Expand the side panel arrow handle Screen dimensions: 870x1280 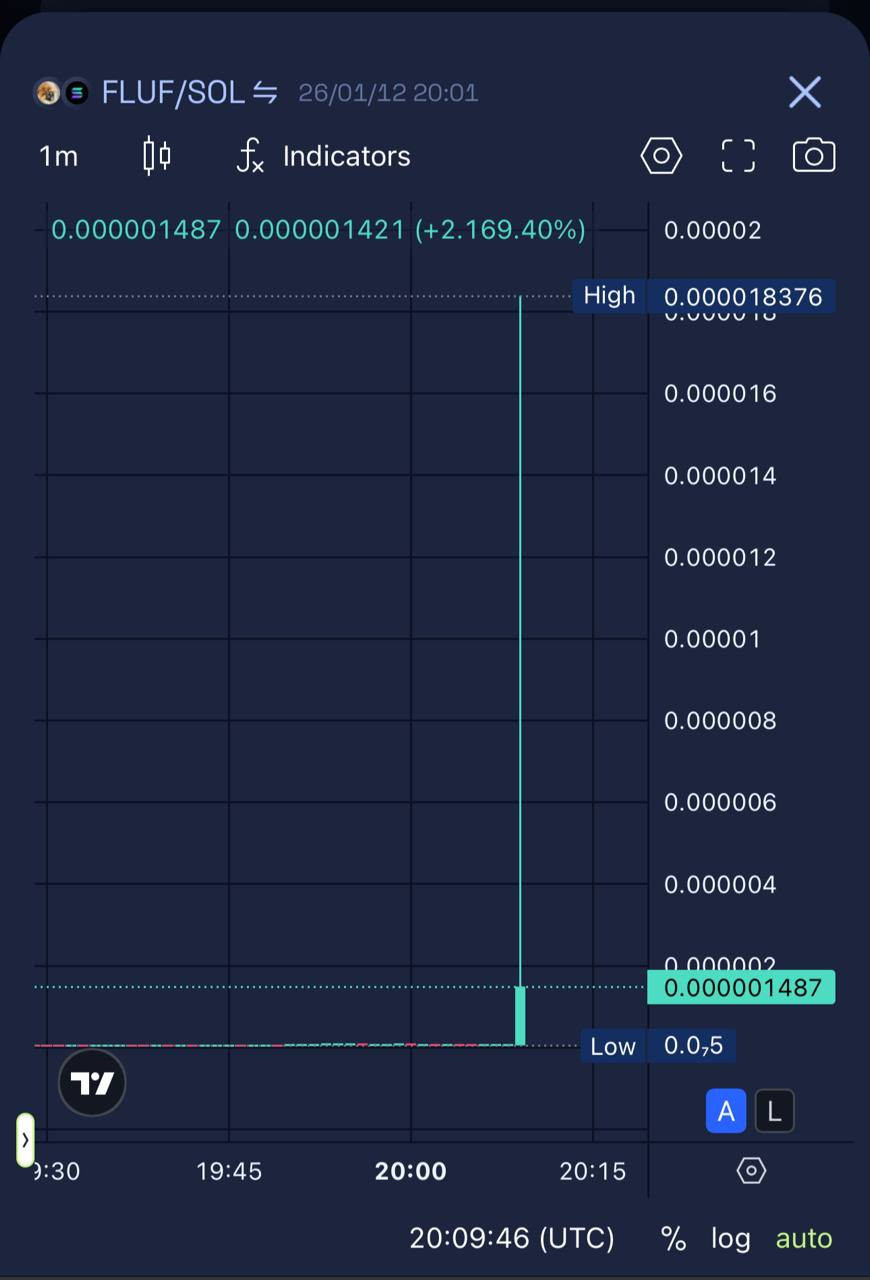[25, 1140]
